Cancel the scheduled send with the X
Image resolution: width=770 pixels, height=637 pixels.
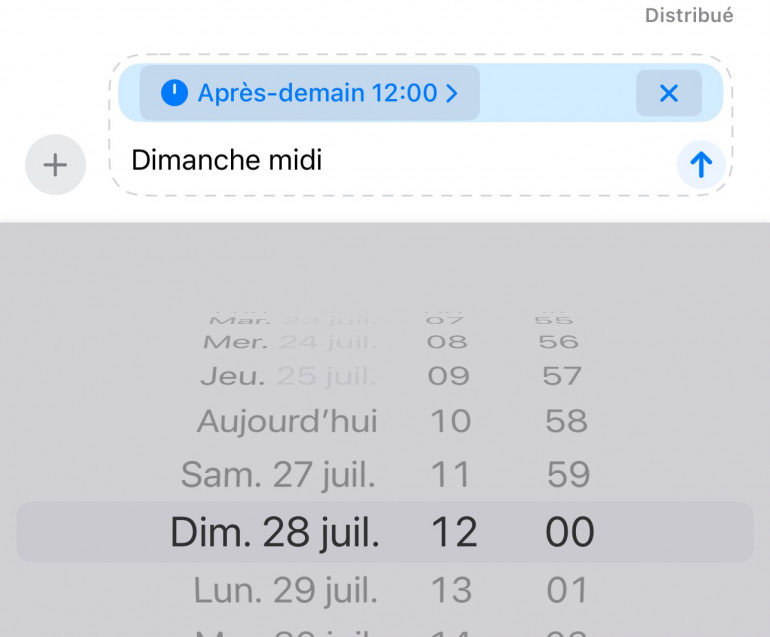coord(668,93)
